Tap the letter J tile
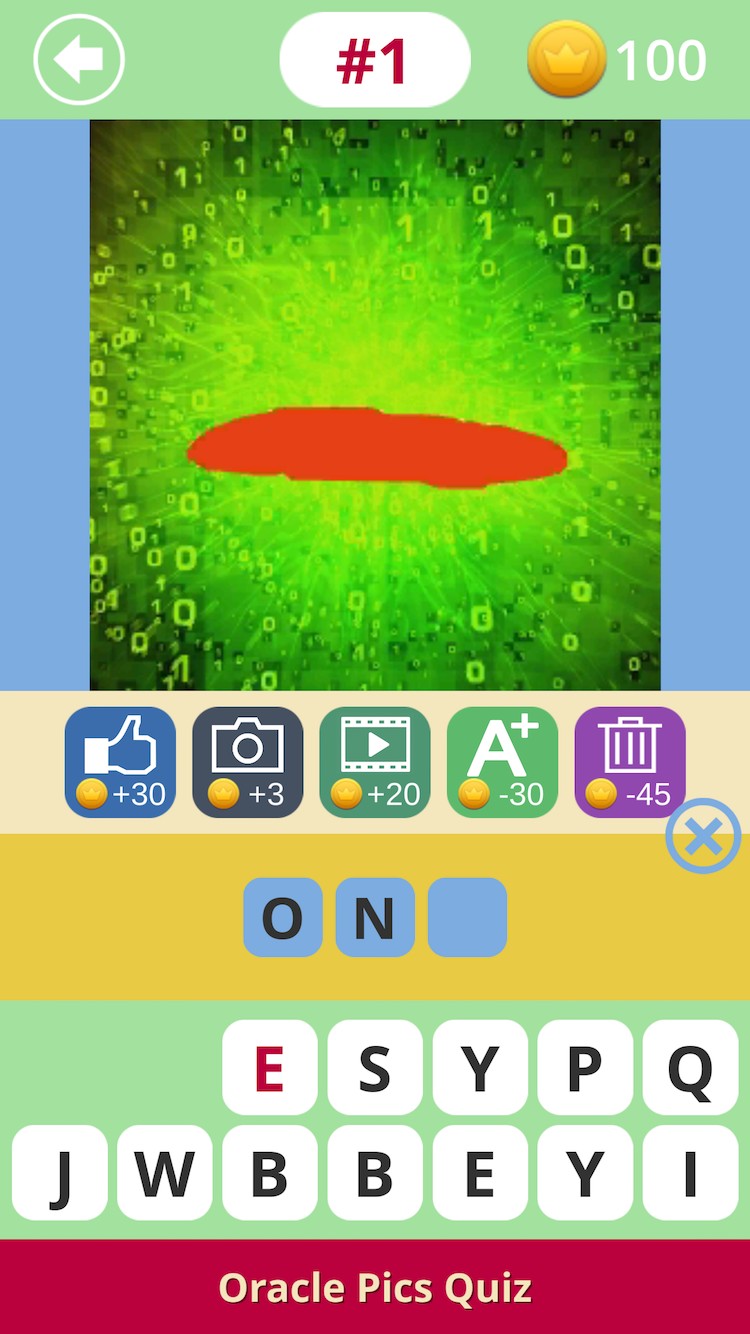This screenshot has width=750, height=1334. [x=60, y=1173]
